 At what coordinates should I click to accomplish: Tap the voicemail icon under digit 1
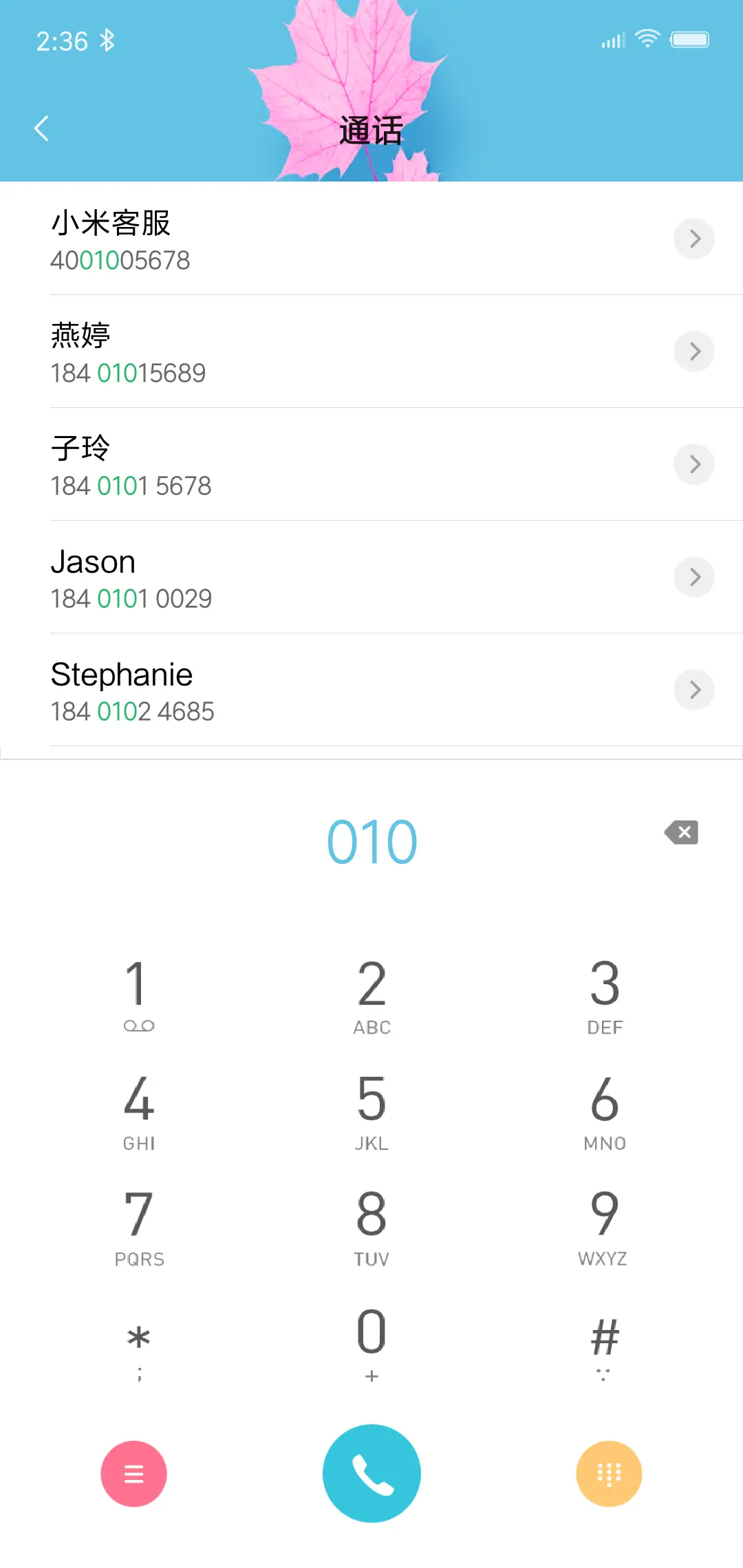pos(139,1026)
